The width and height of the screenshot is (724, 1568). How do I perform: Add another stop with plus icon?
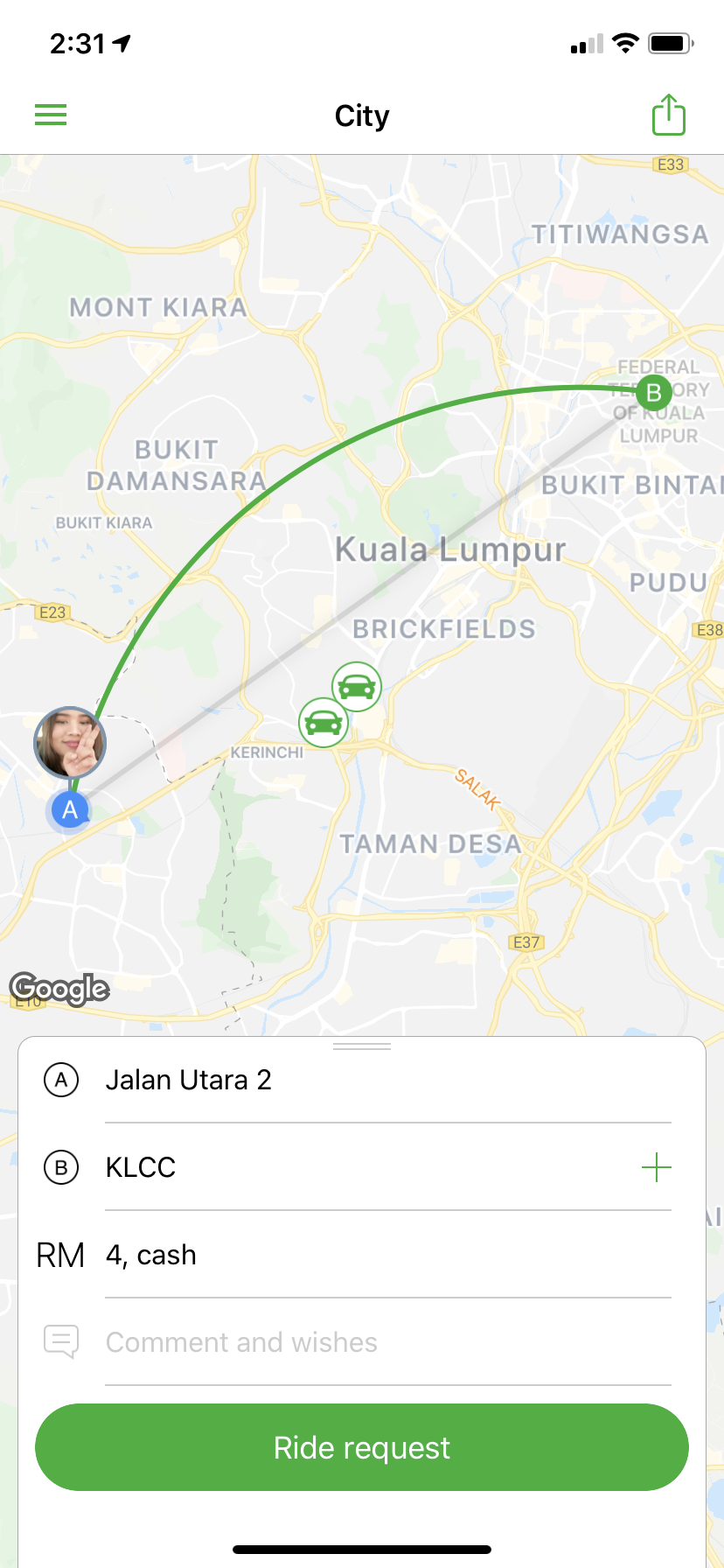point(656,1167)
